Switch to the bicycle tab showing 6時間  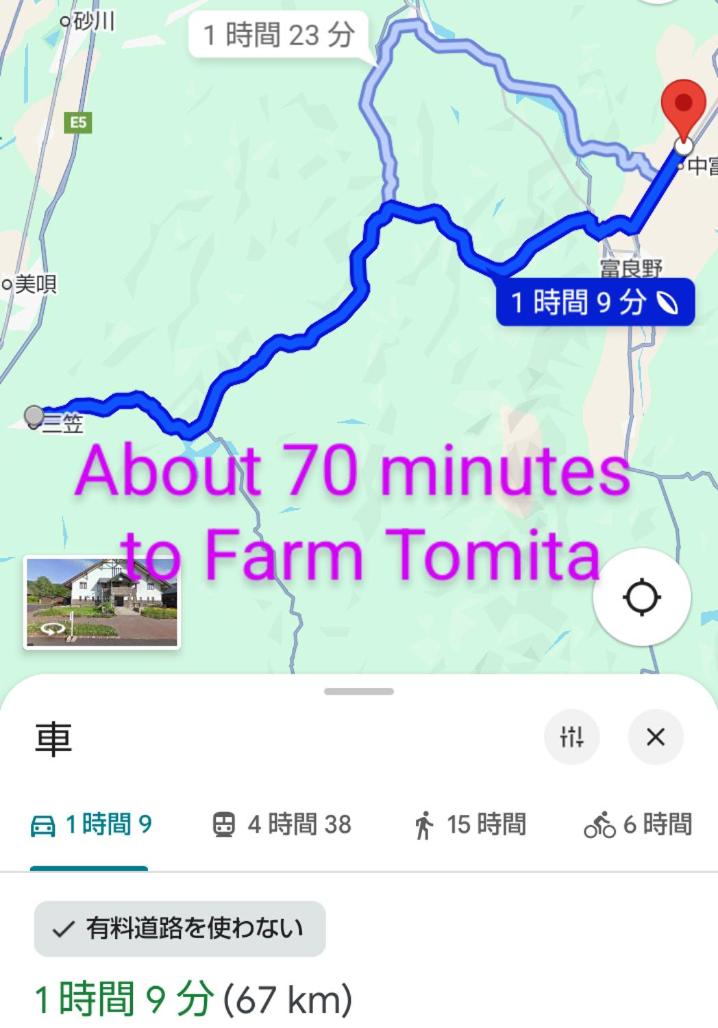pyautogui.click(x=638, y=825)
